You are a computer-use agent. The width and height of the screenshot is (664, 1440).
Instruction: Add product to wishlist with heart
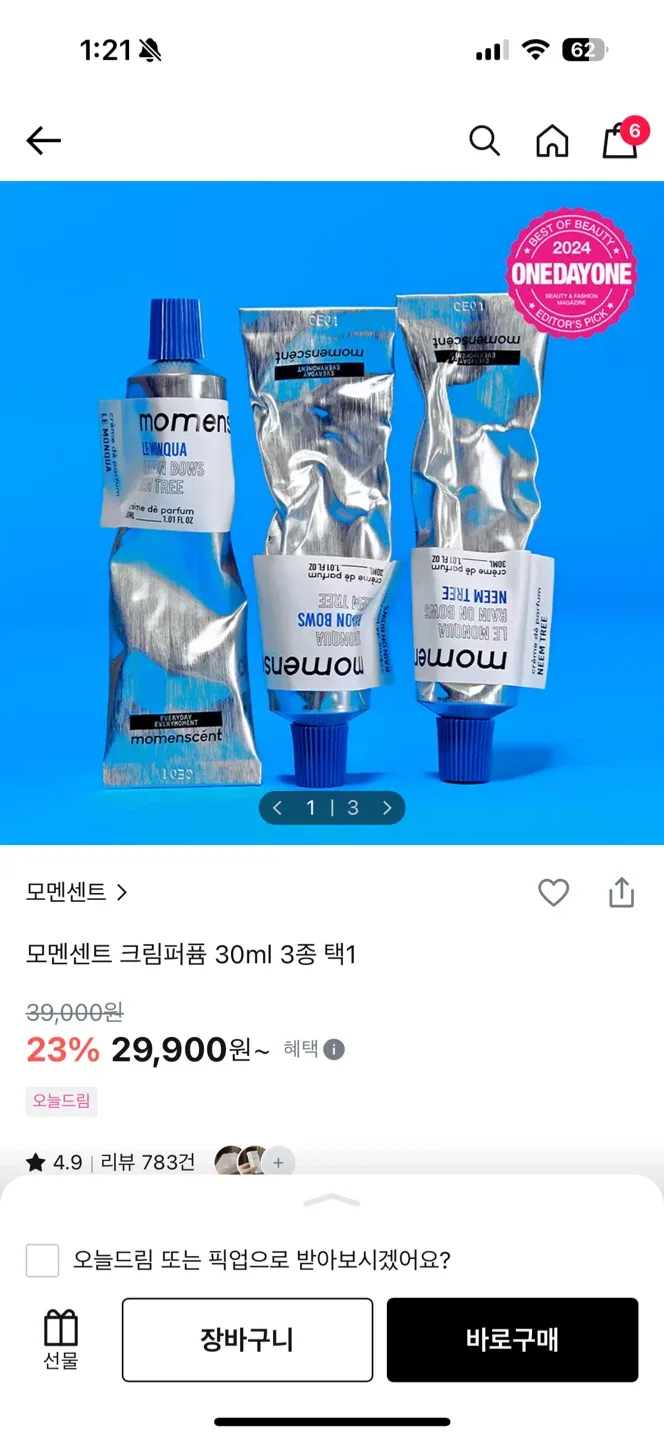553,892
